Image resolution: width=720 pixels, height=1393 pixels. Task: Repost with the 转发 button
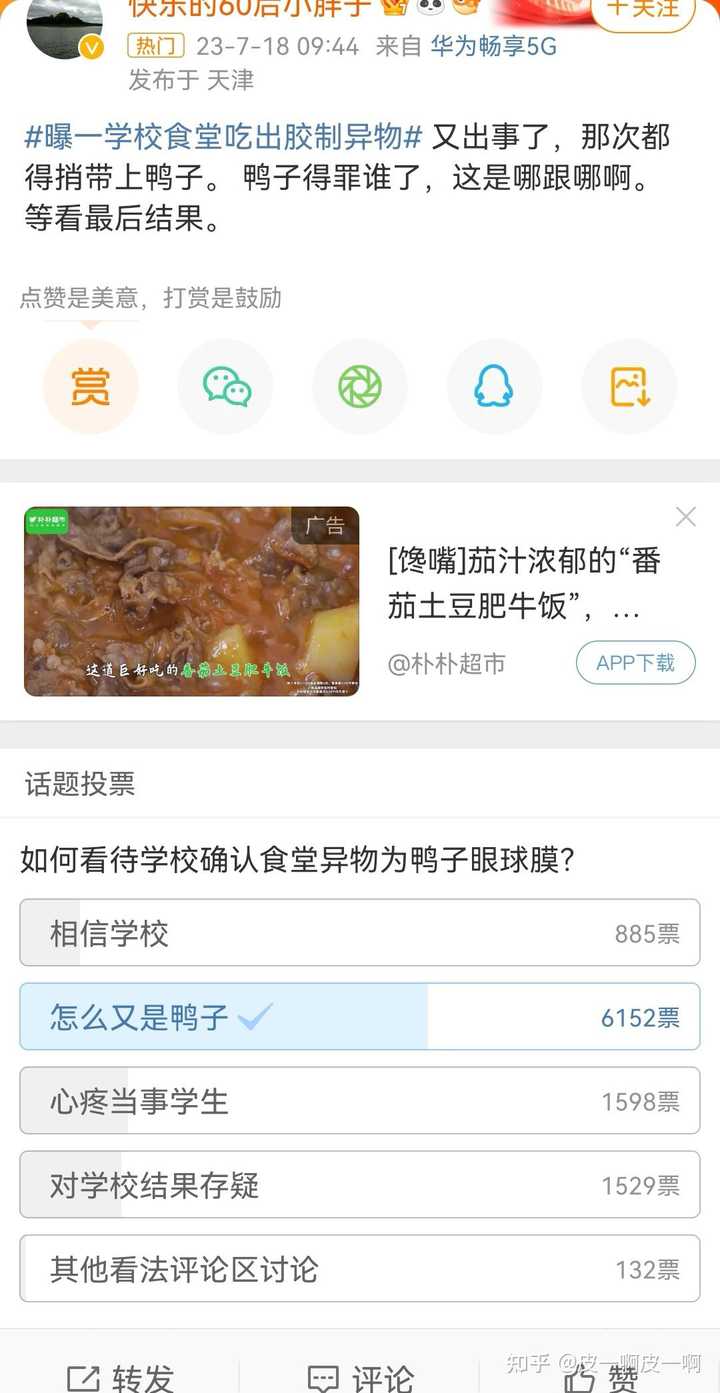120,1377
